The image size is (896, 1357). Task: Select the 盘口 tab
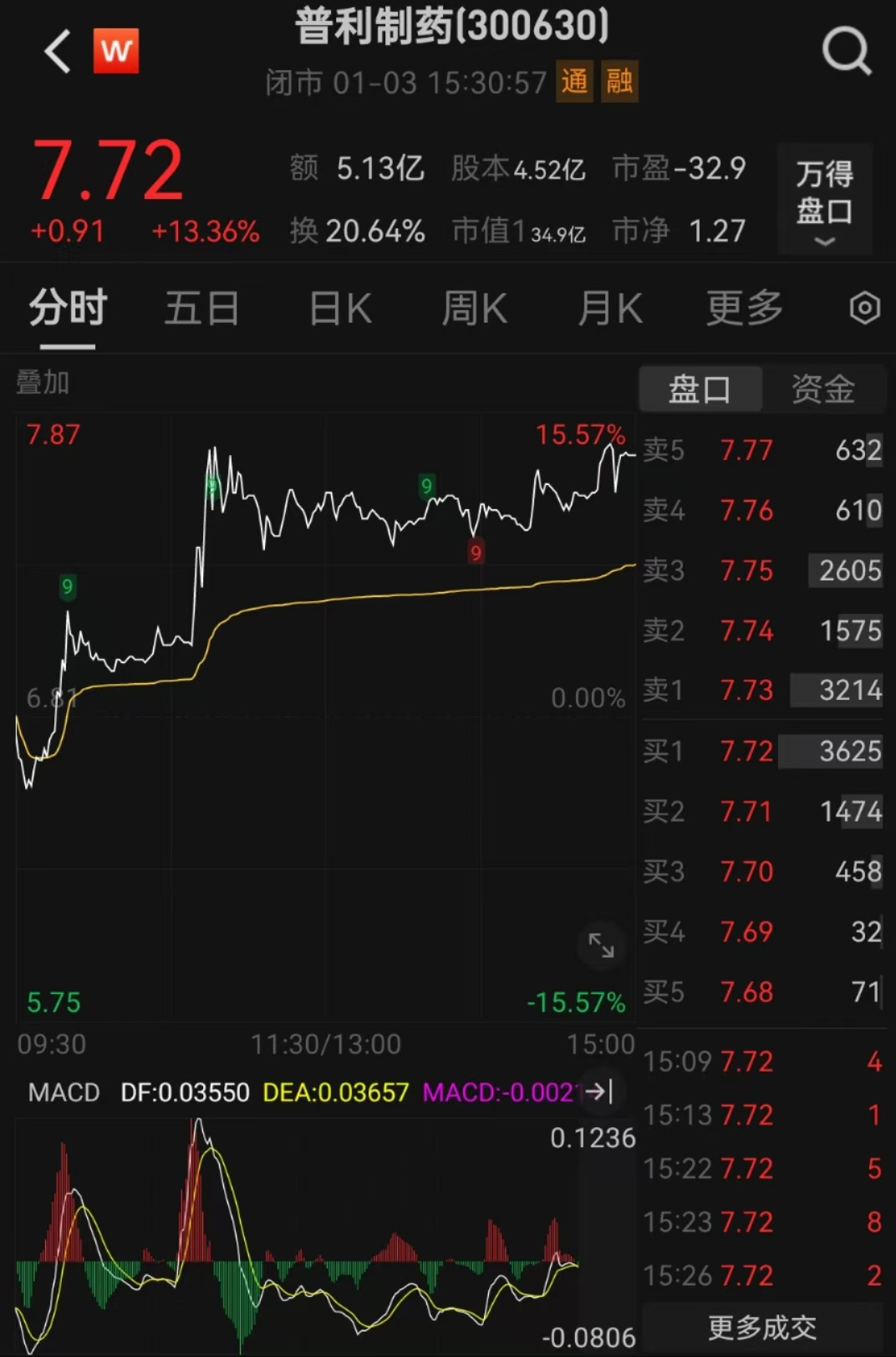(700, 389)
